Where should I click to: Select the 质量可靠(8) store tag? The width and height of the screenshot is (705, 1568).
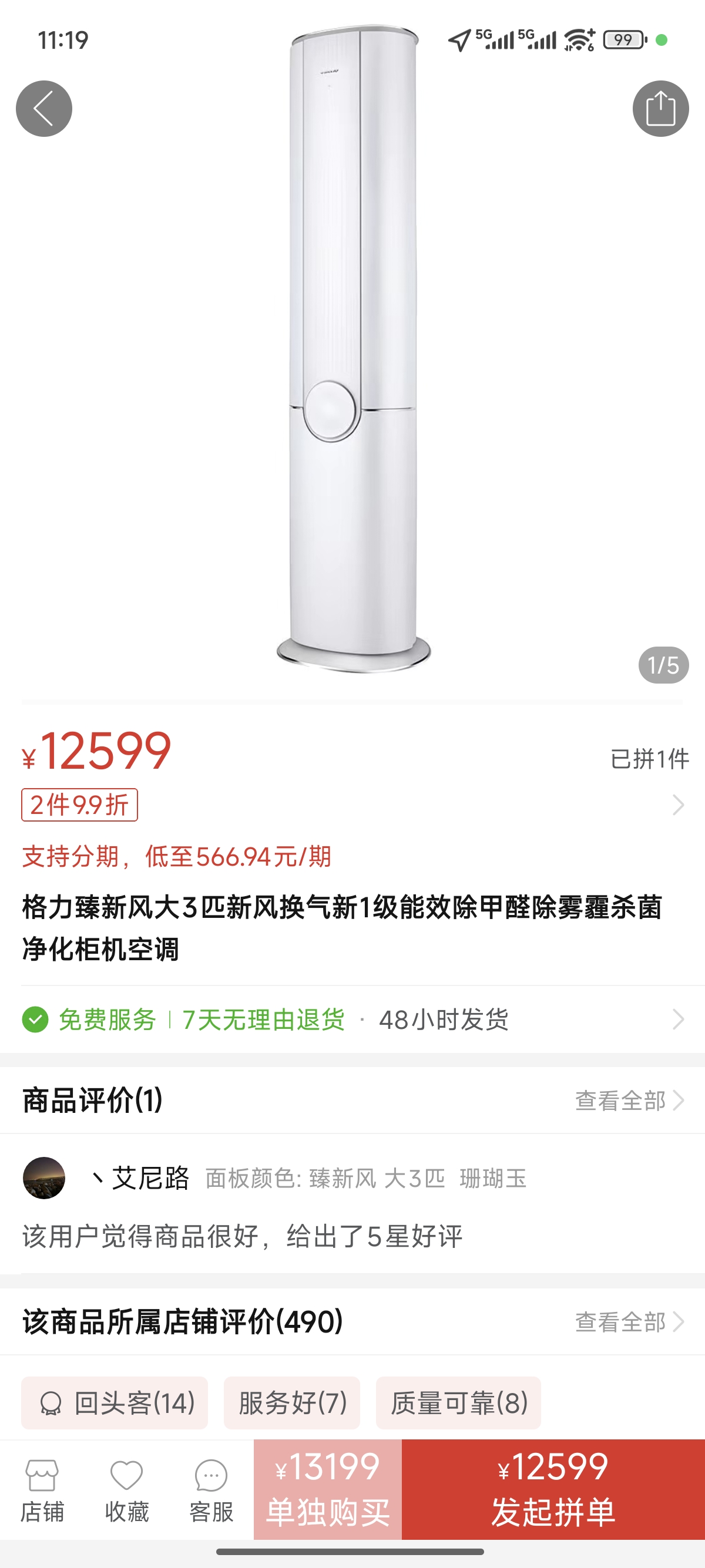pos(457,1403)
